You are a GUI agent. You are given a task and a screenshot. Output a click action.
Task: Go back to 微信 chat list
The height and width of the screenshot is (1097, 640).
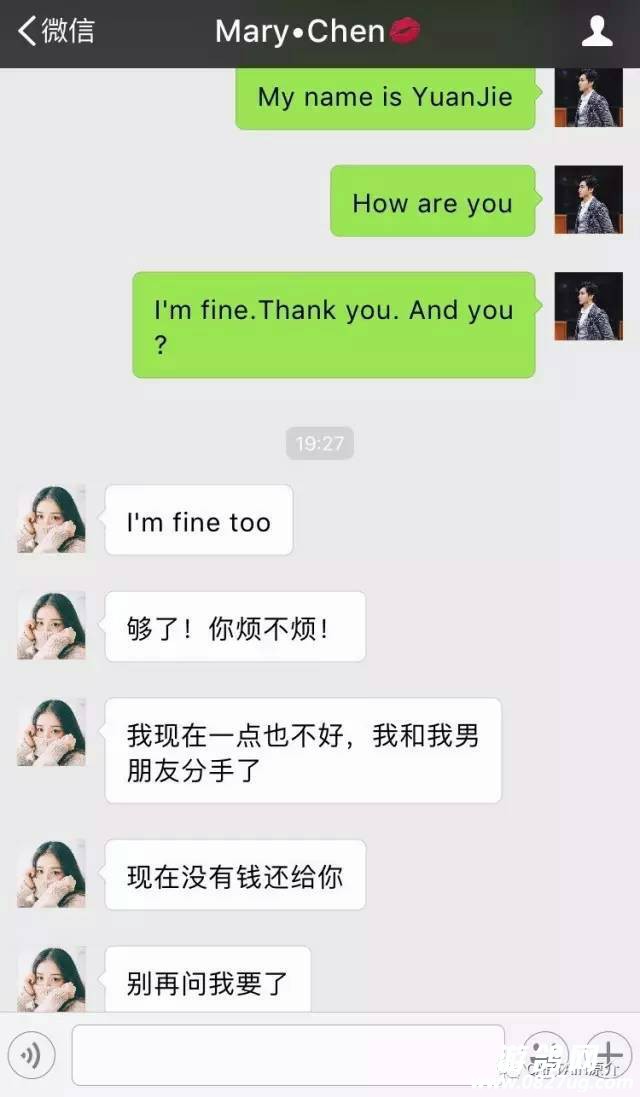coord(55,31)
